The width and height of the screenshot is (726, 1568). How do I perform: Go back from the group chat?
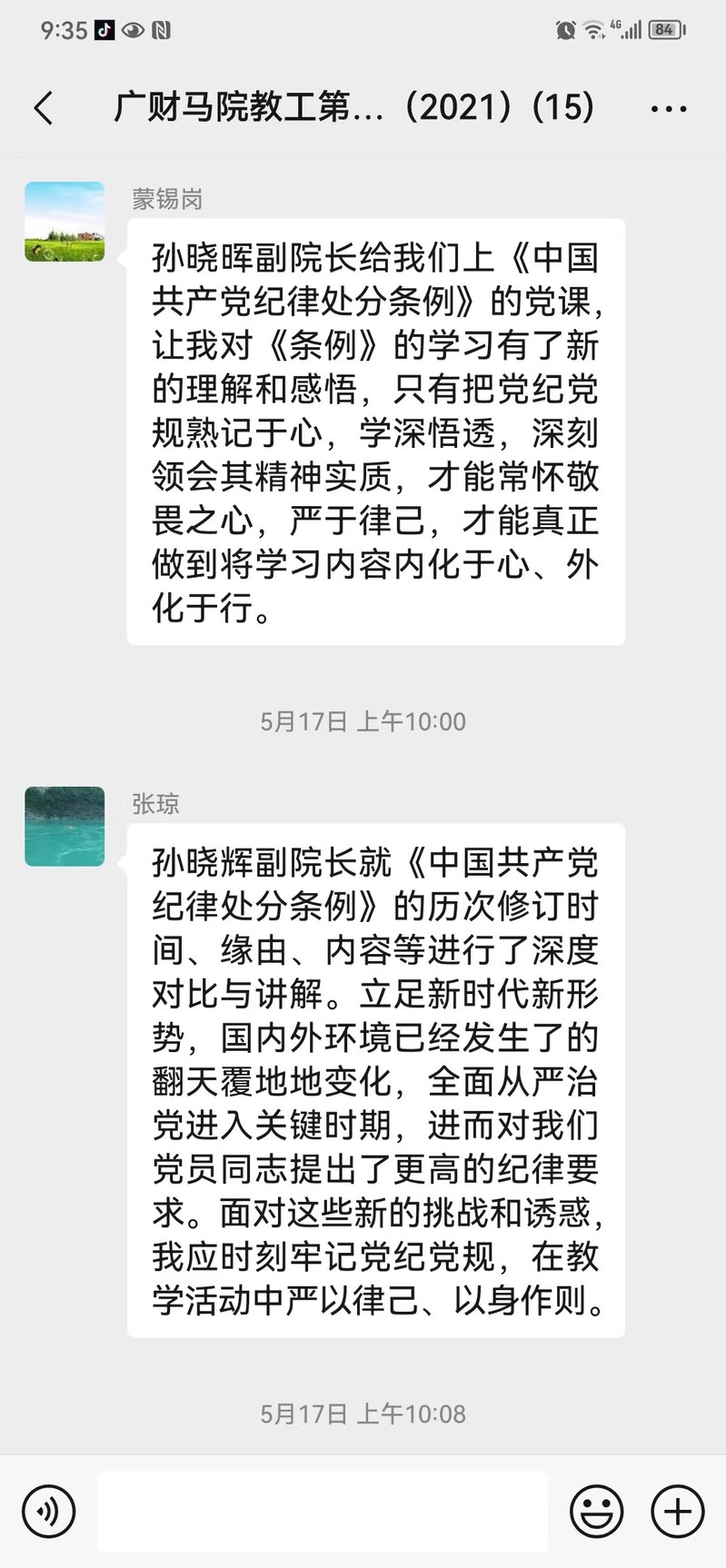click(44, 108)
